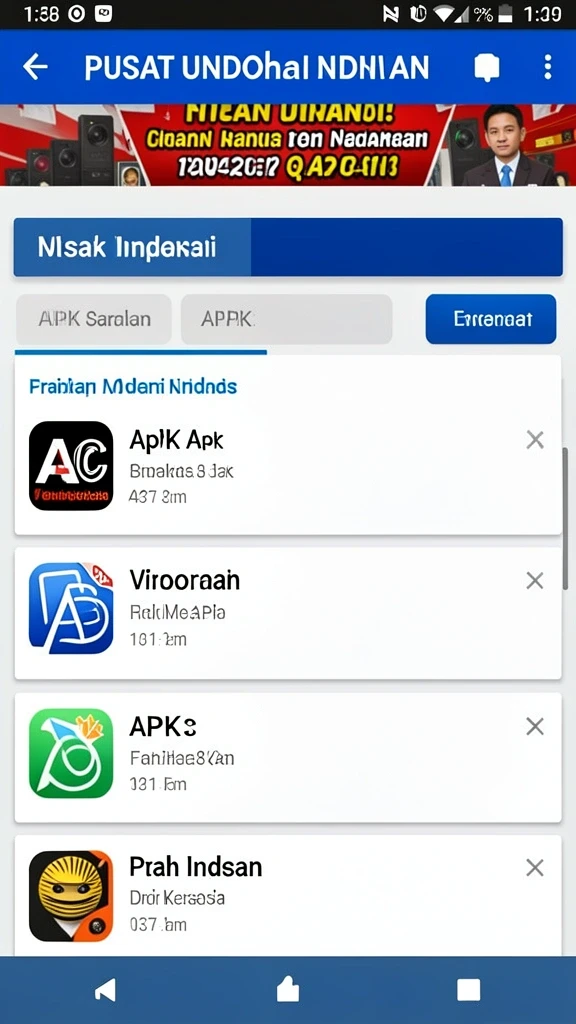576x1024 pixels.
Task: Open the Prah Indsan app entry
Action: [x=288, y=896]
